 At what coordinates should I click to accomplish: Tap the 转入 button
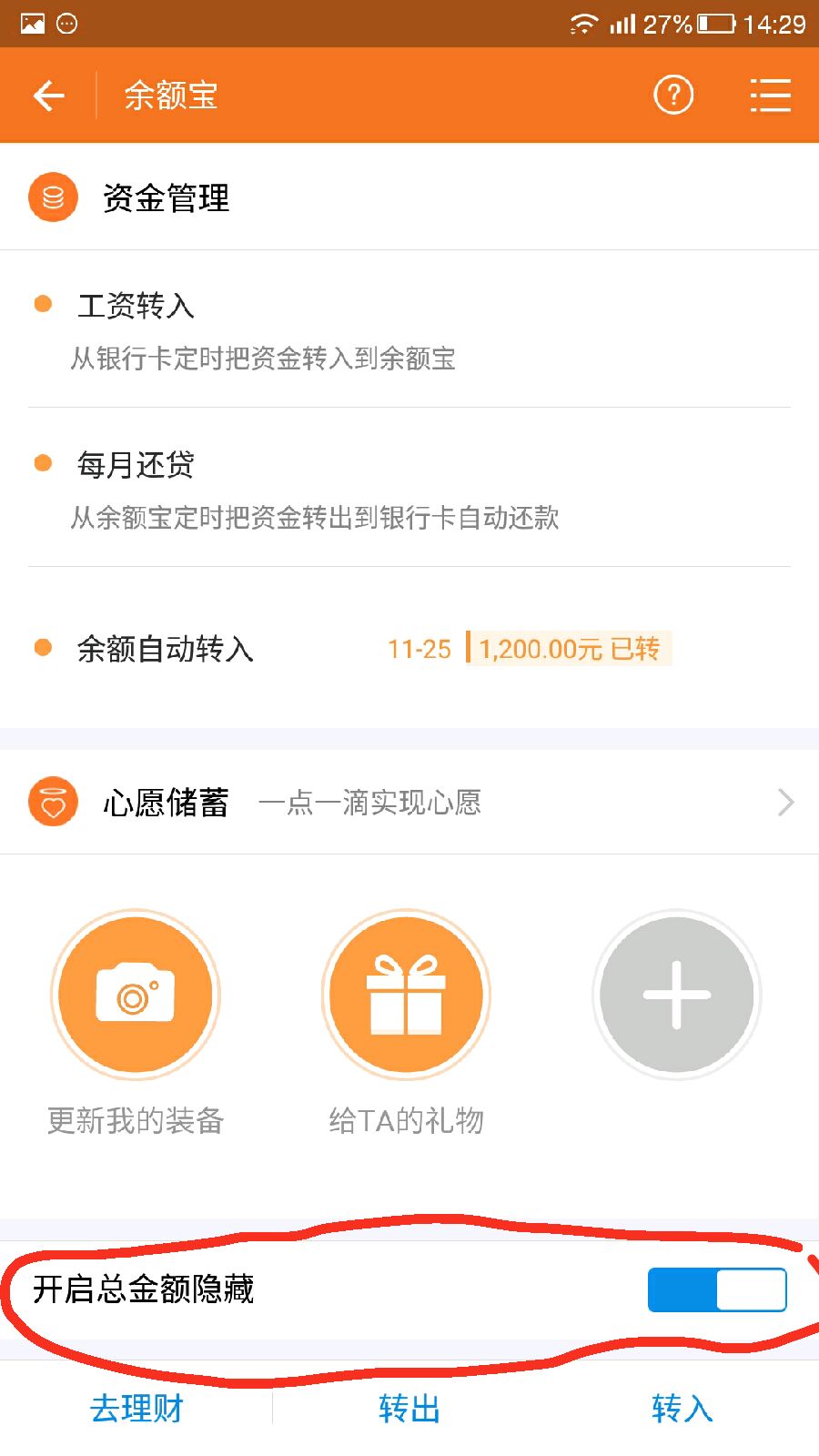click(682, 1409)
